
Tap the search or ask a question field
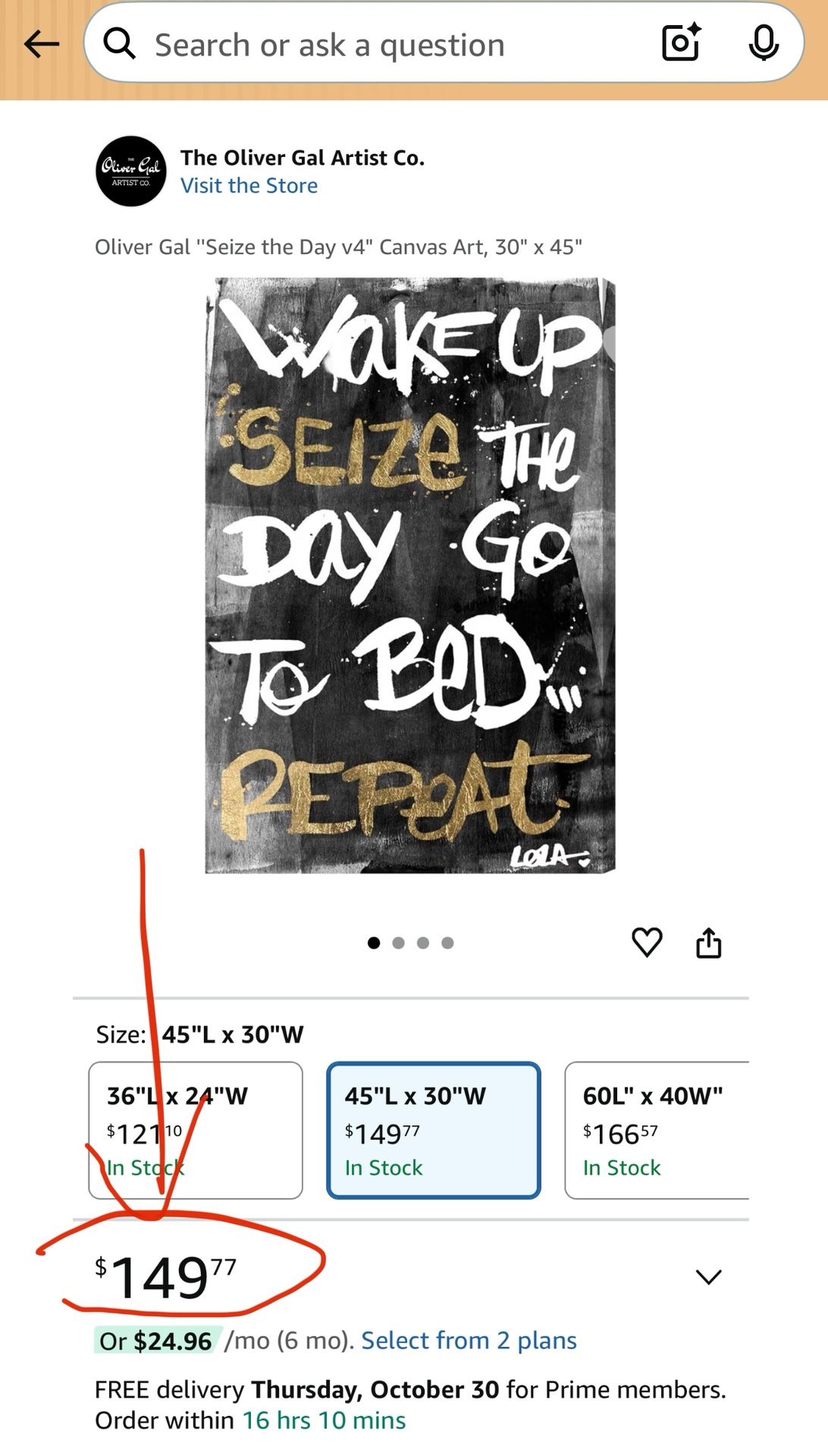330,43
